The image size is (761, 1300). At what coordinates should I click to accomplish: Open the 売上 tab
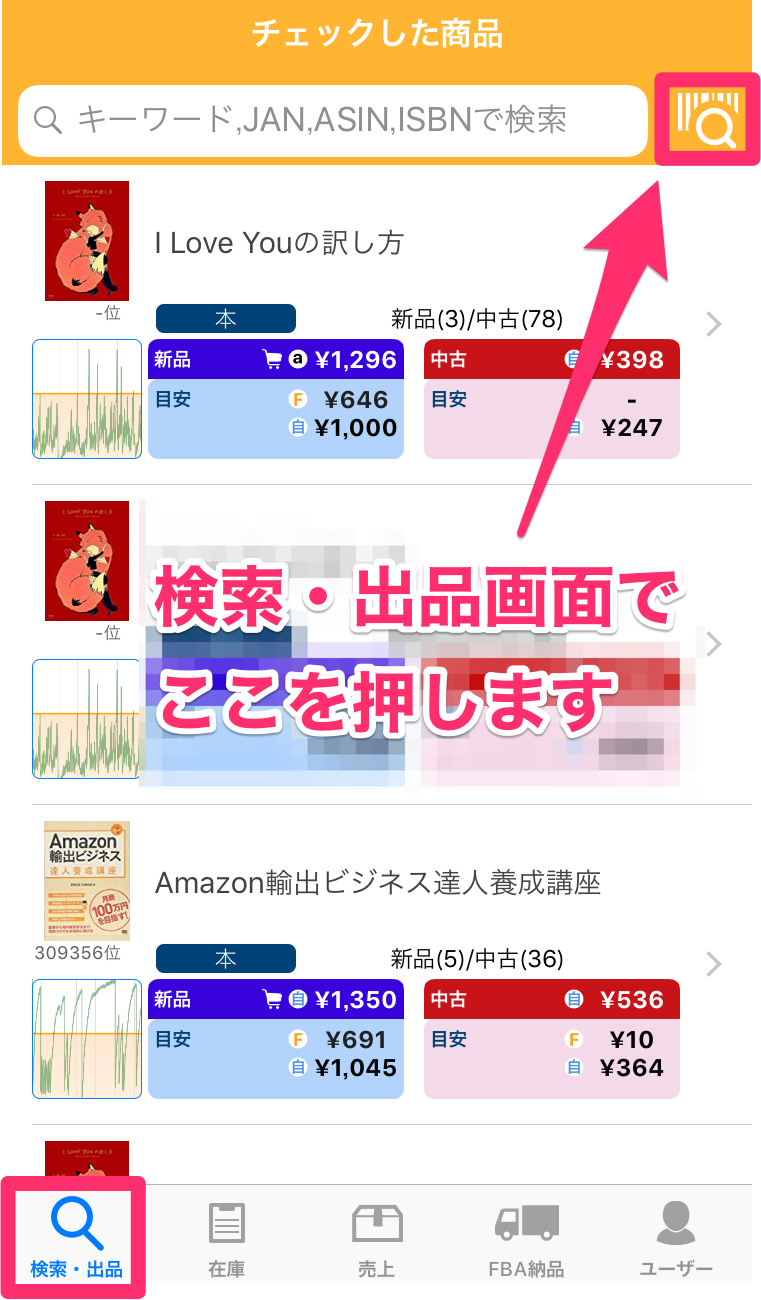coord(376,1239)
